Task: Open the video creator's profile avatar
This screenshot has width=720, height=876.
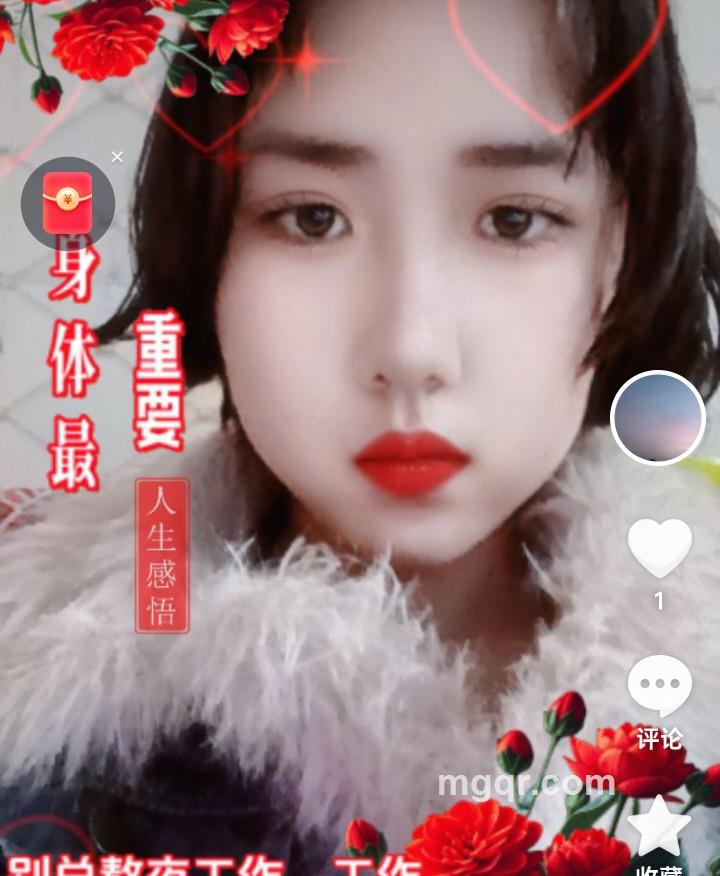Action: [x=658, y=418]
